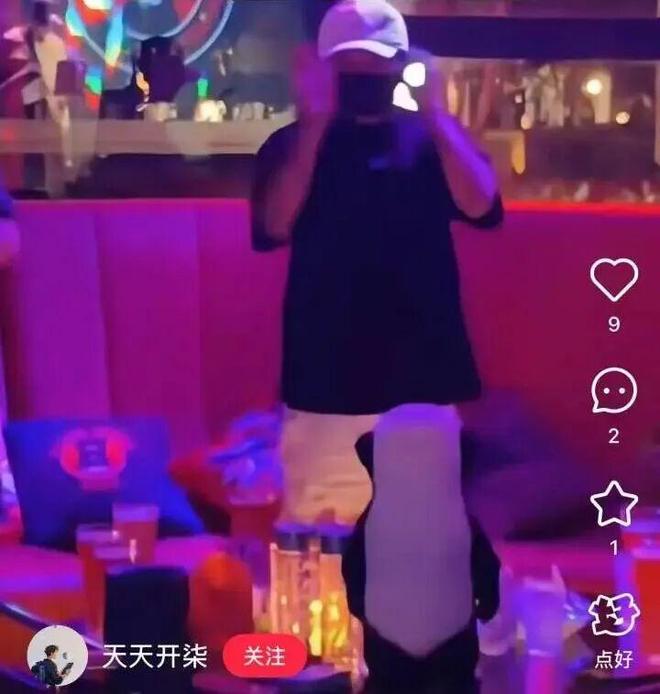Follow 天天开柒 with the 关注 button
This screenshot has height=694, width=660.
264,656
